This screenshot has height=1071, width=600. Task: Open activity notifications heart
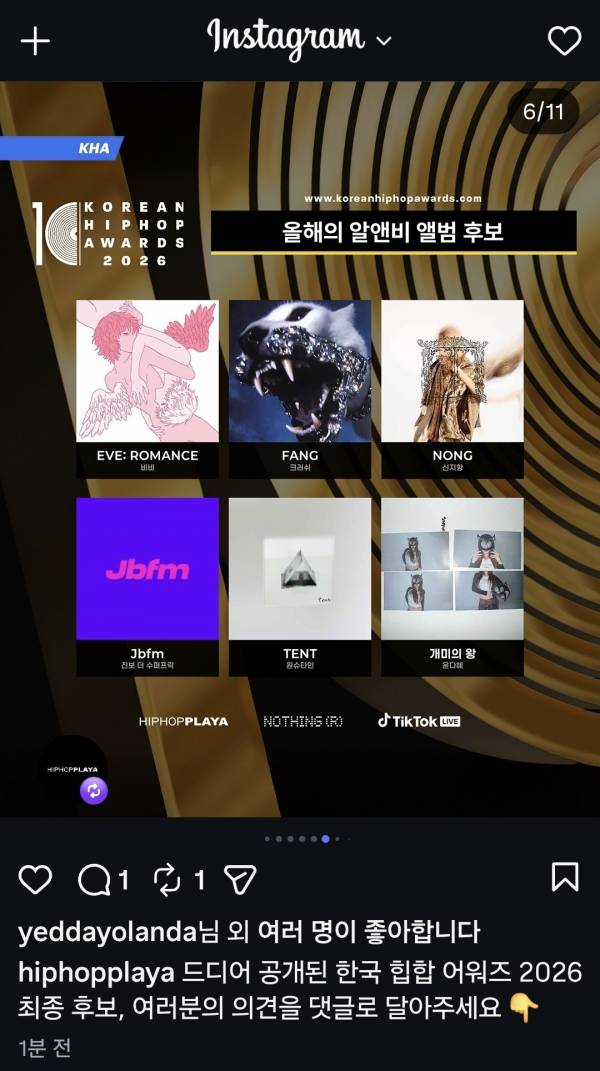coord(565,41)
